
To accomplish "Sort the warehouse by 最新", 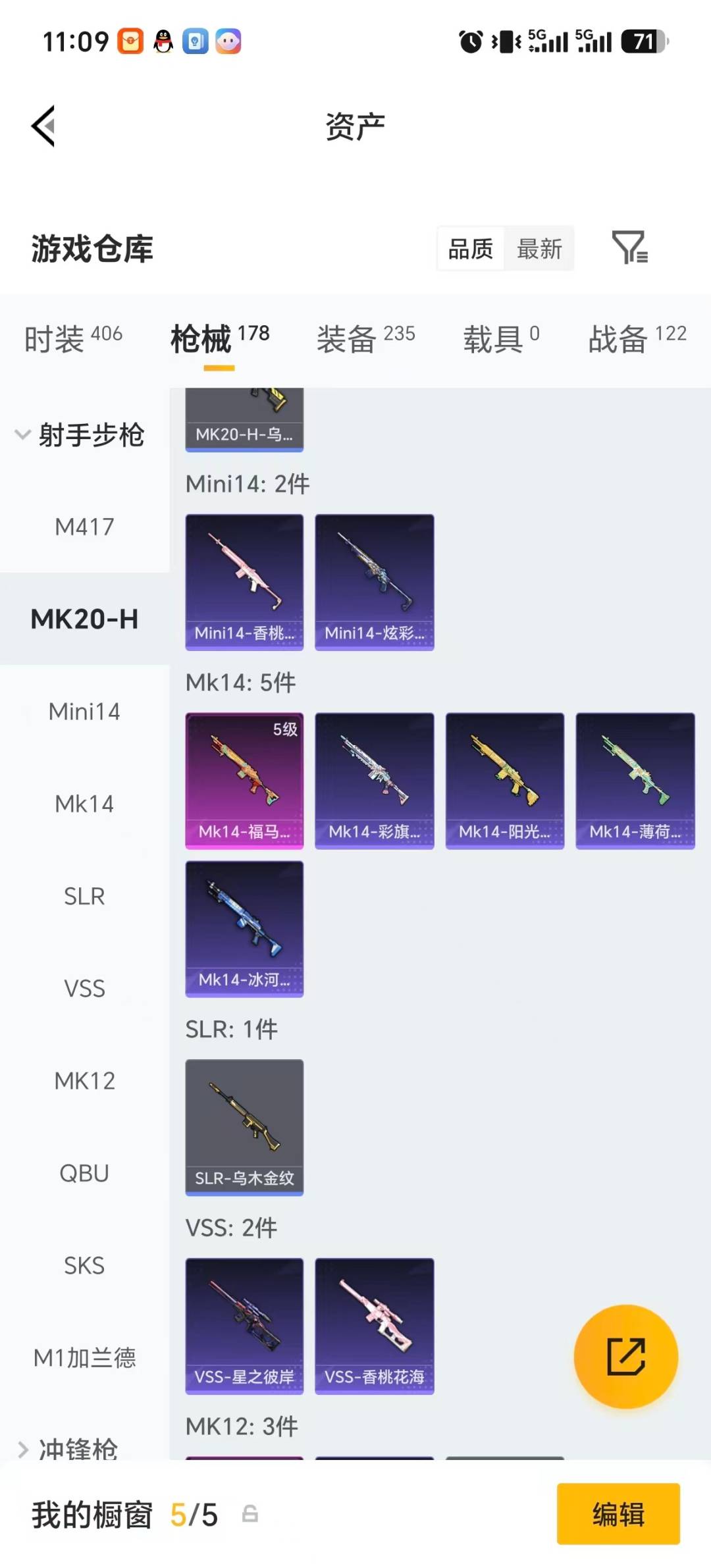I will (x=539, y=249).
